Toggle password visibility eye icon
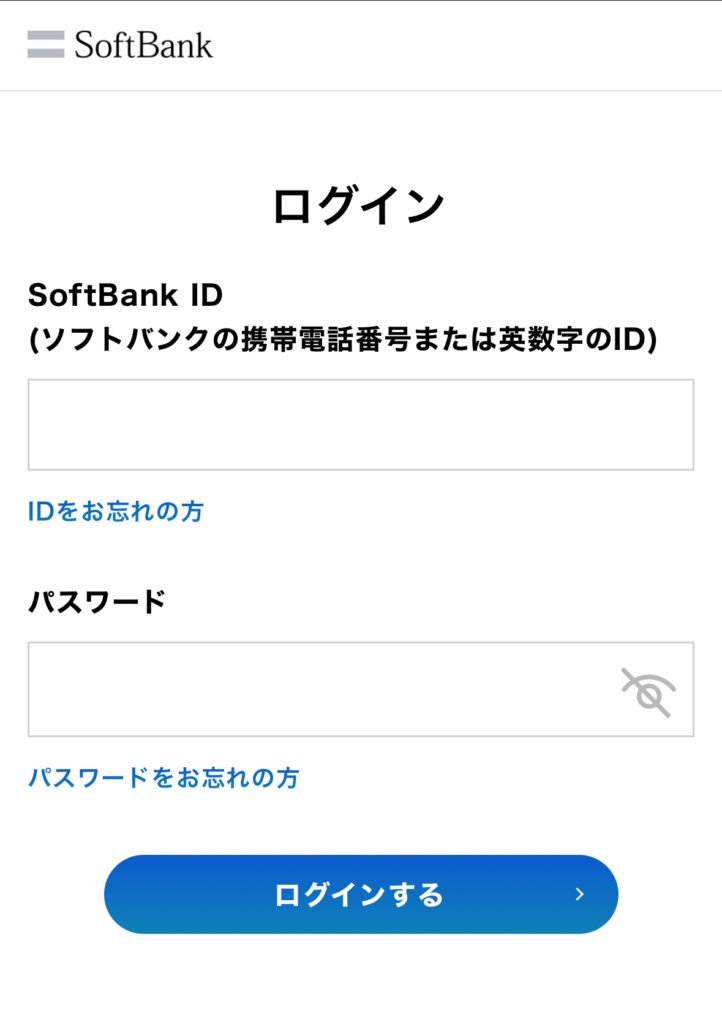 tap(648, 692)
